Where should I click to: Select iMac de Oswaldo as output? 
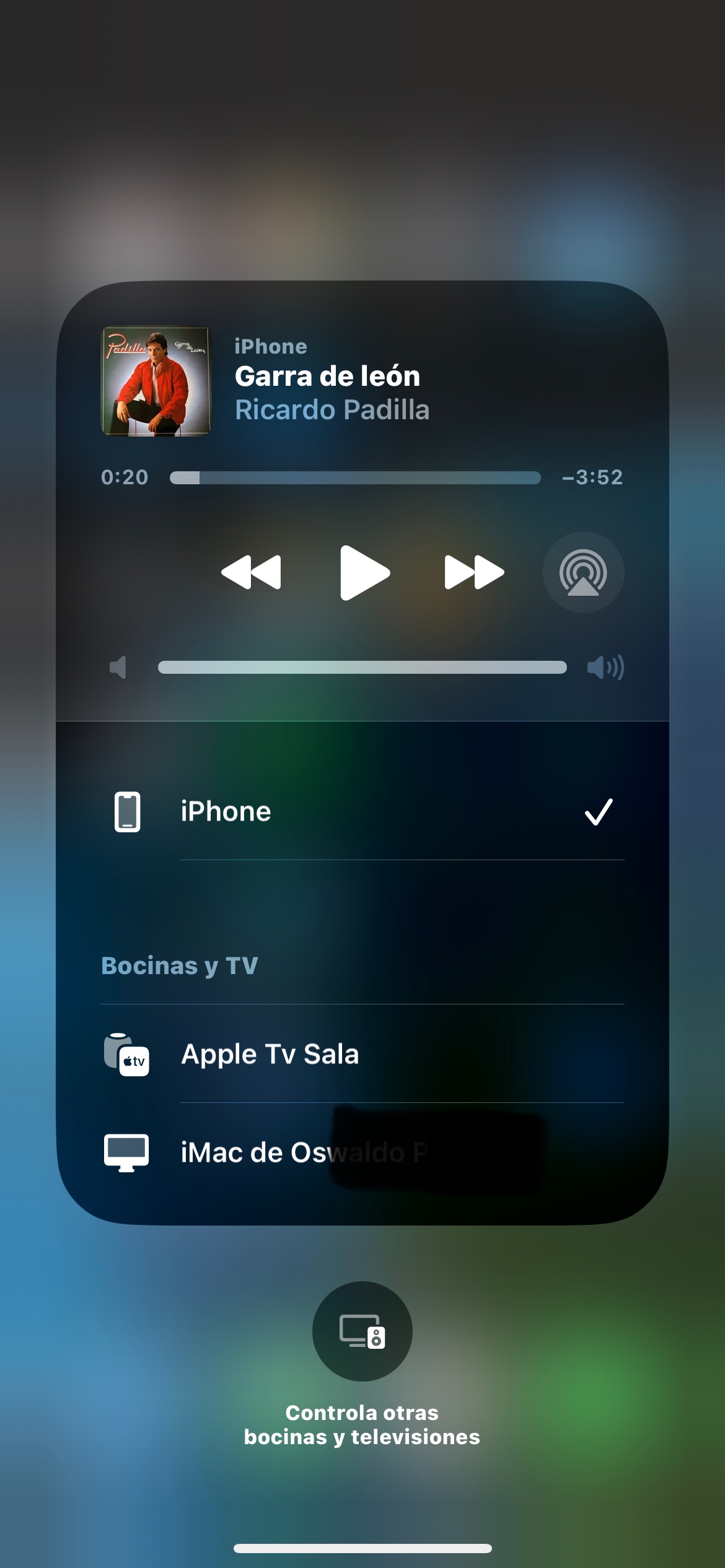click(362, 1152)
